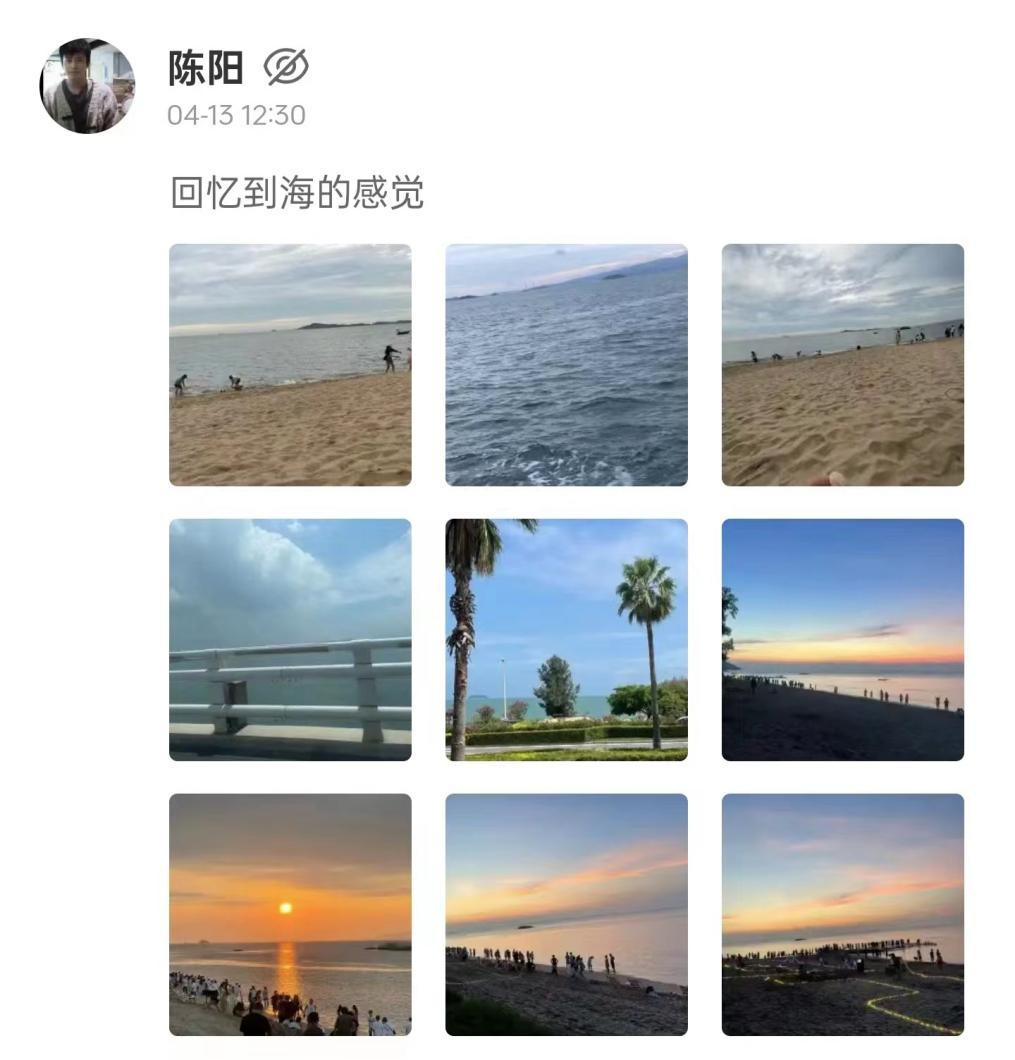
Task: Tap the username 陈阳
Action: coord(206,68)
